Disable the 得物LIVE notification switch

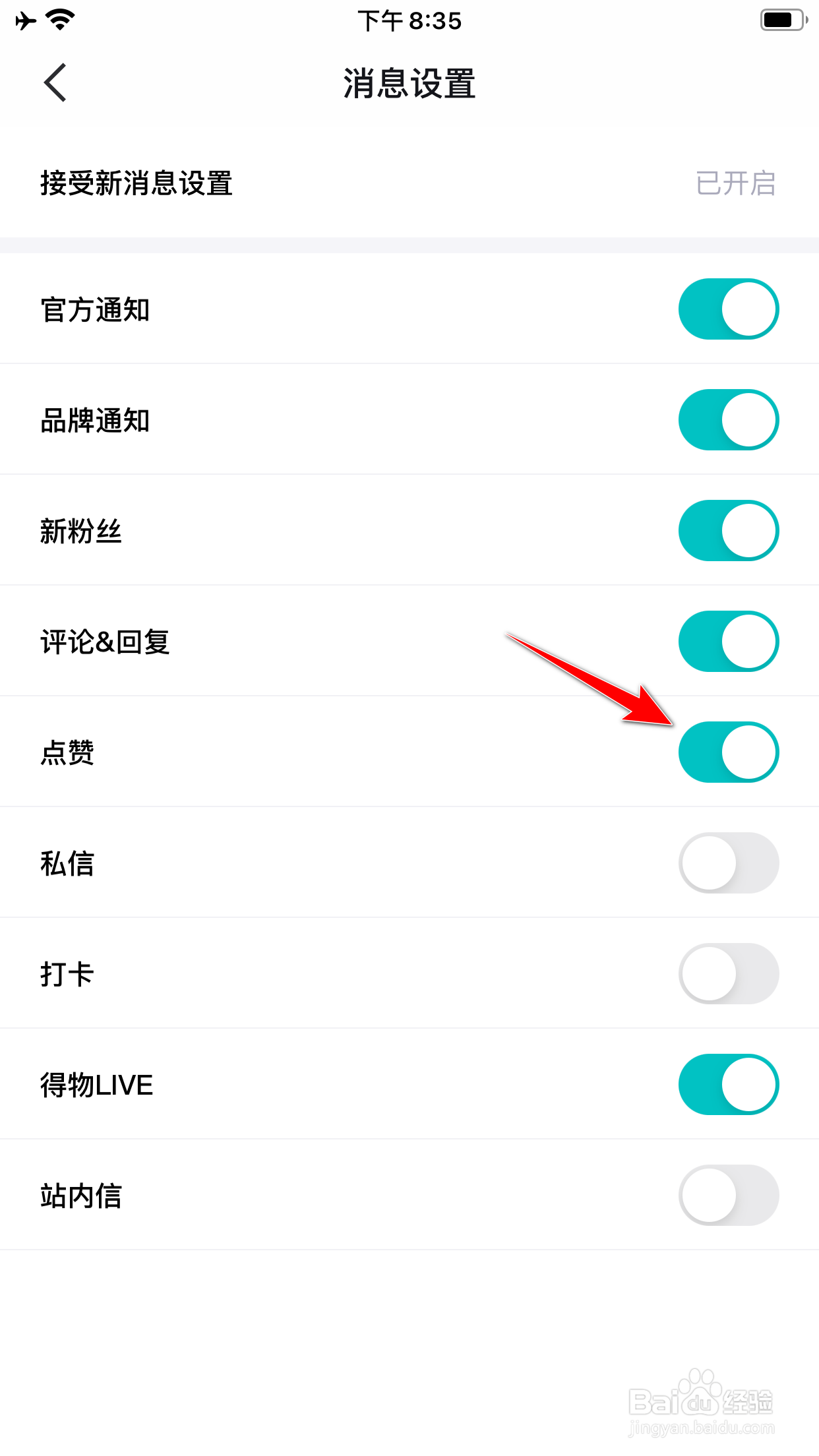coord(727,1084)
